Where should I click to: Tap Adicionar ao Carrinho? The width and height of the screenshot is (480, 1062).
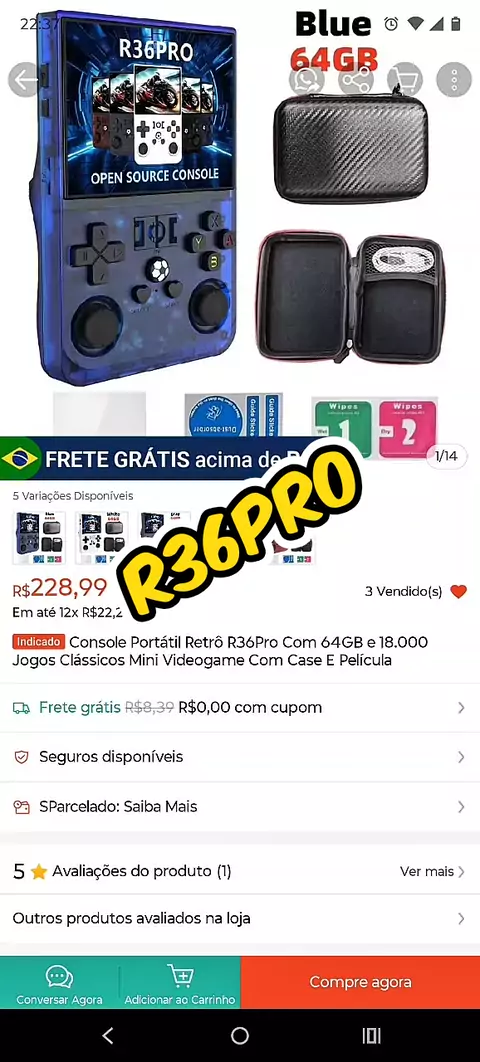click(x=180, y=983)
